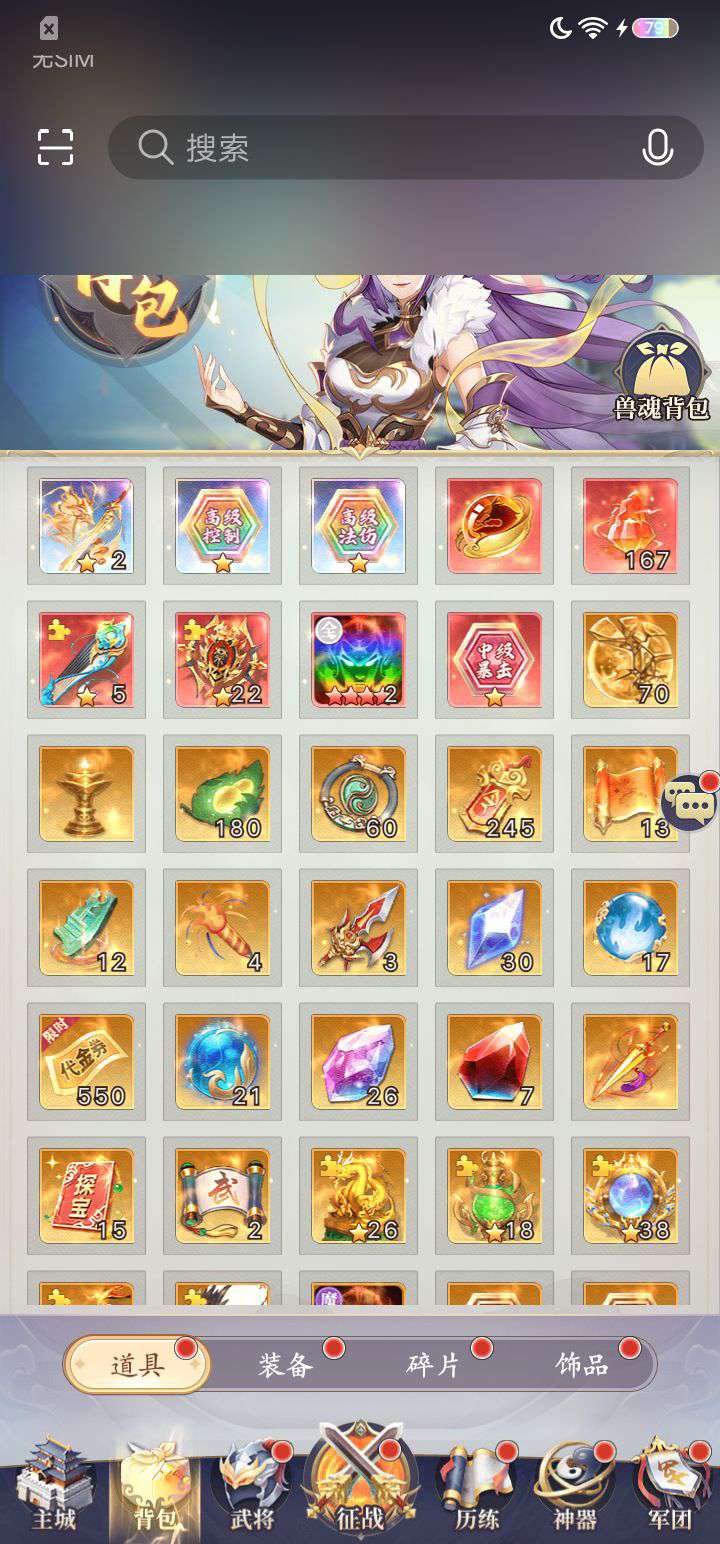Select the 道具 tab
Image resolution: width=720 pixels, height=1544 pixels.
137,1365
